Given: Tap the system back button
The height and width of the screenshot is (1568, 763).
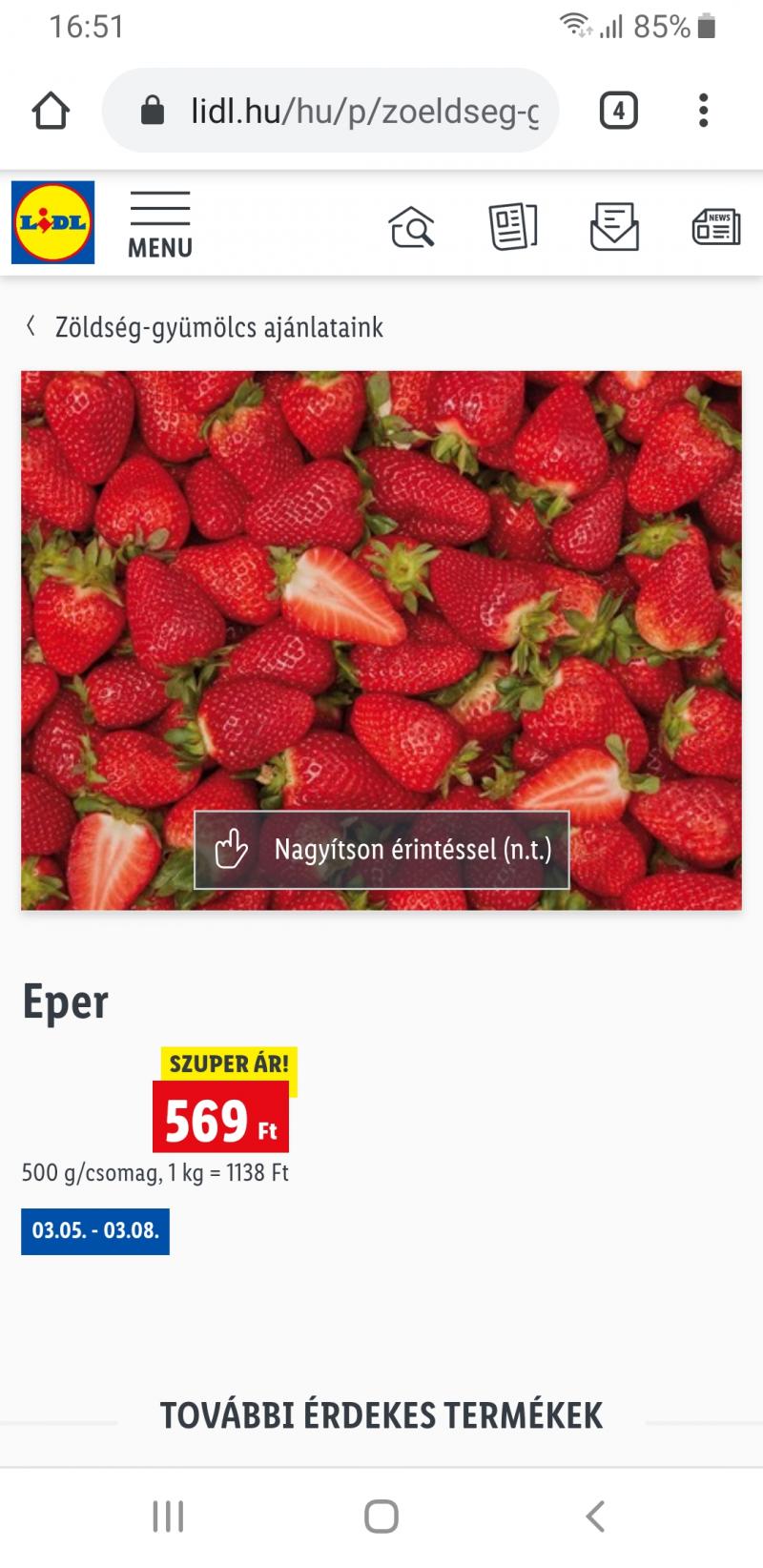Looking at the screenshot, I should (x=595, y=1516).
